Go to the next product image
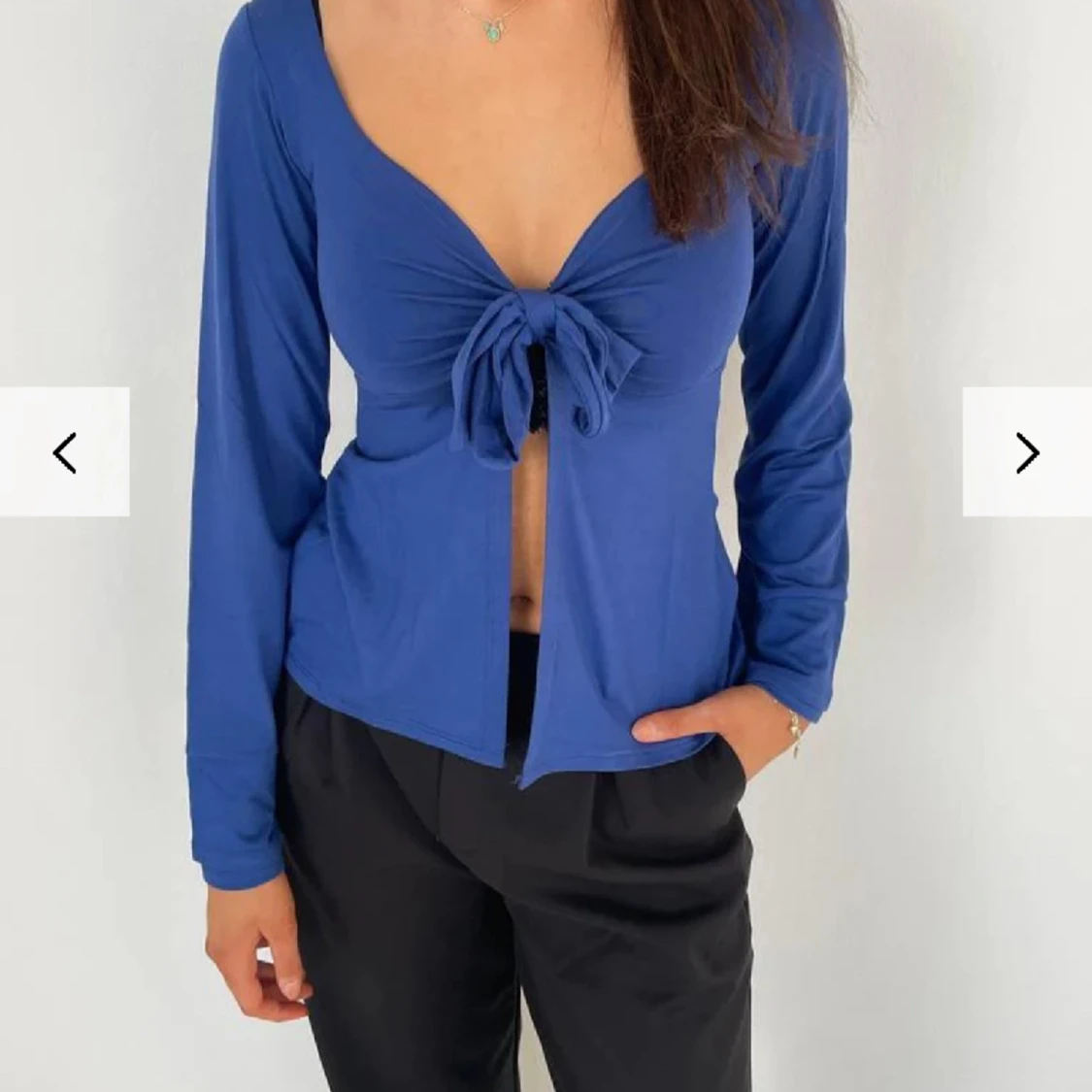 (x=1027, y=452)
